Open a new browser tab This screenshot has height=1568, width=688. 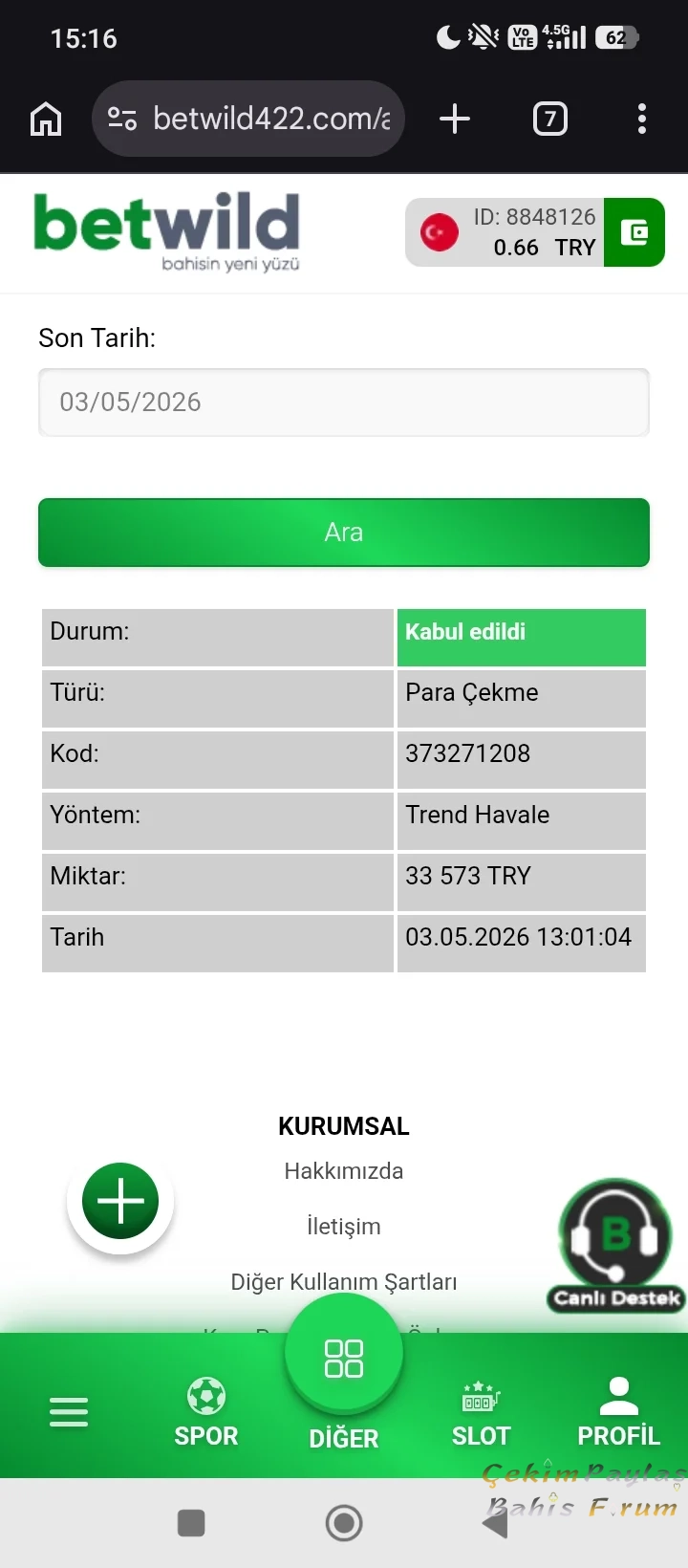coord(455,119)
